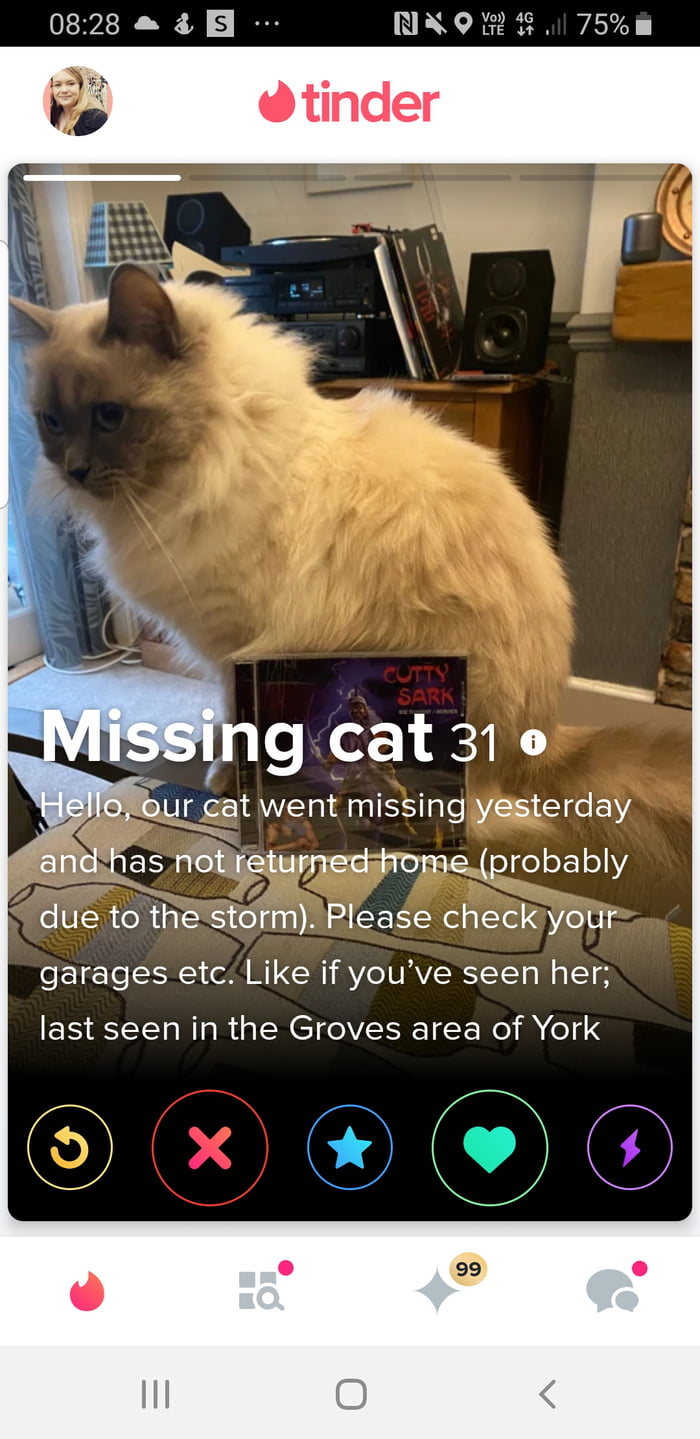Go back with the system back arrow

[x=547, y=1393]
